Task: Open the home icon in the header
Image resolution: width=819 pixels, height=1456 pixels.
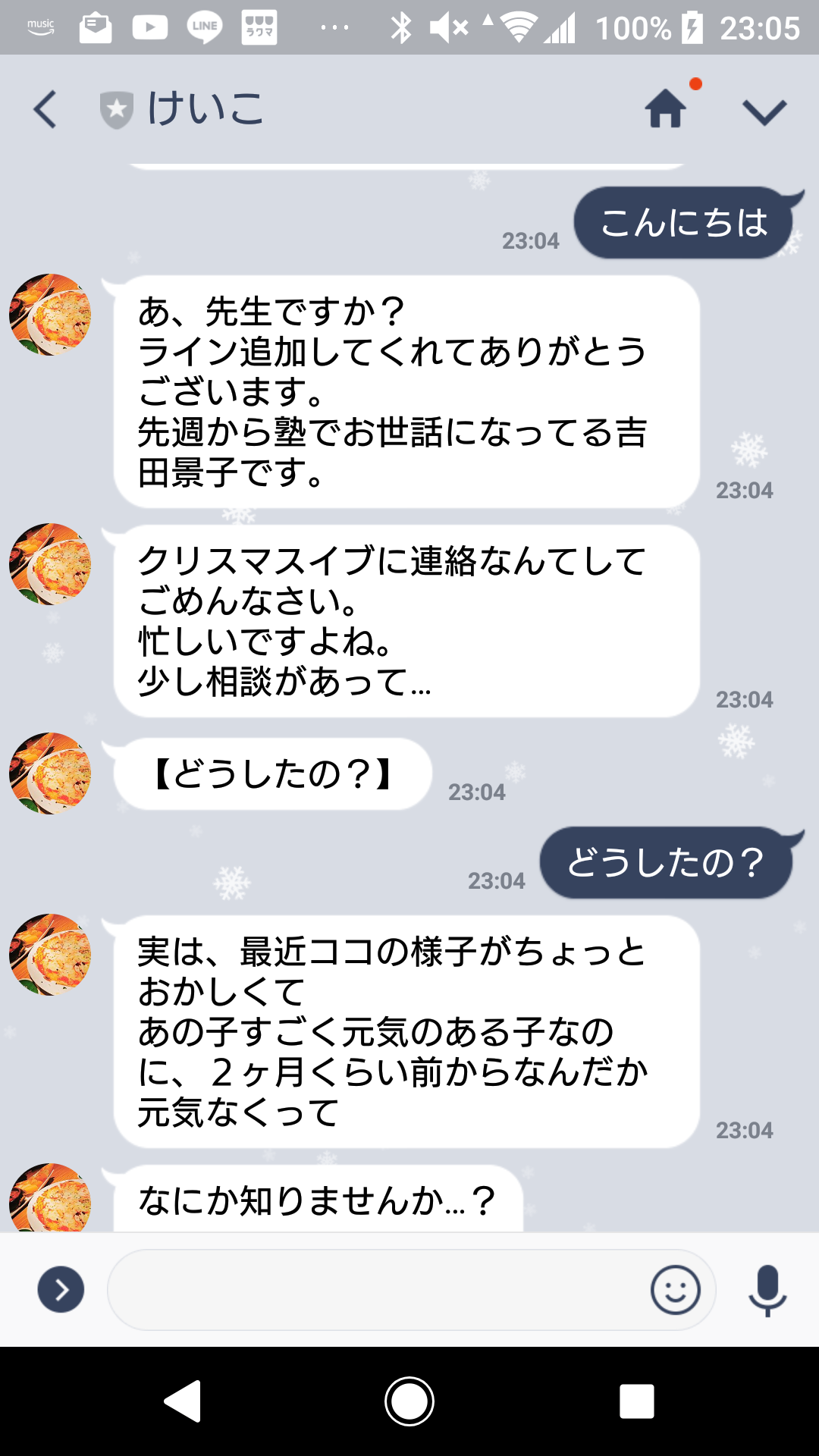Action: tap(666, 109)
